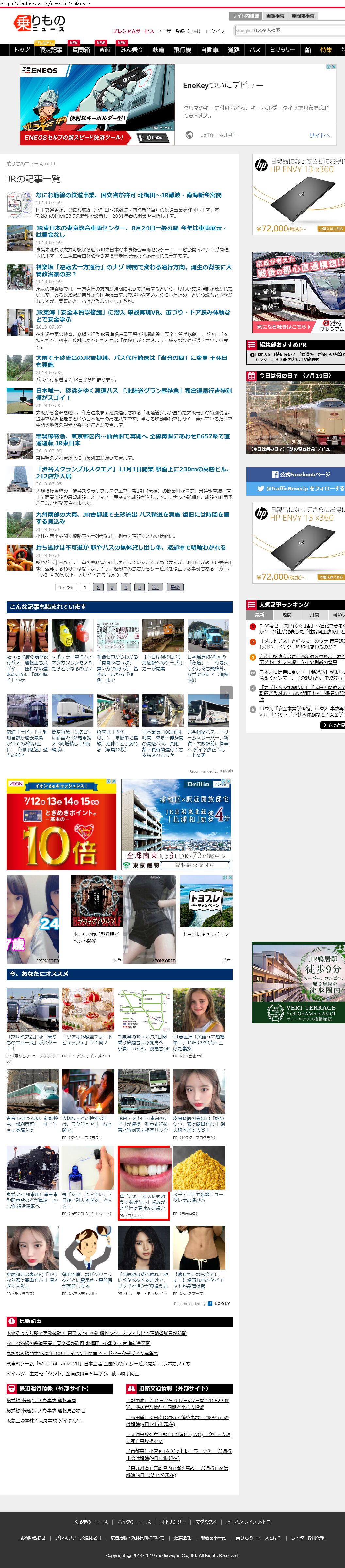Viewport: 345px width, 1568px height.
Task: Select 飛行機 in the navigation bar
Action: click(x=182, y=50)
